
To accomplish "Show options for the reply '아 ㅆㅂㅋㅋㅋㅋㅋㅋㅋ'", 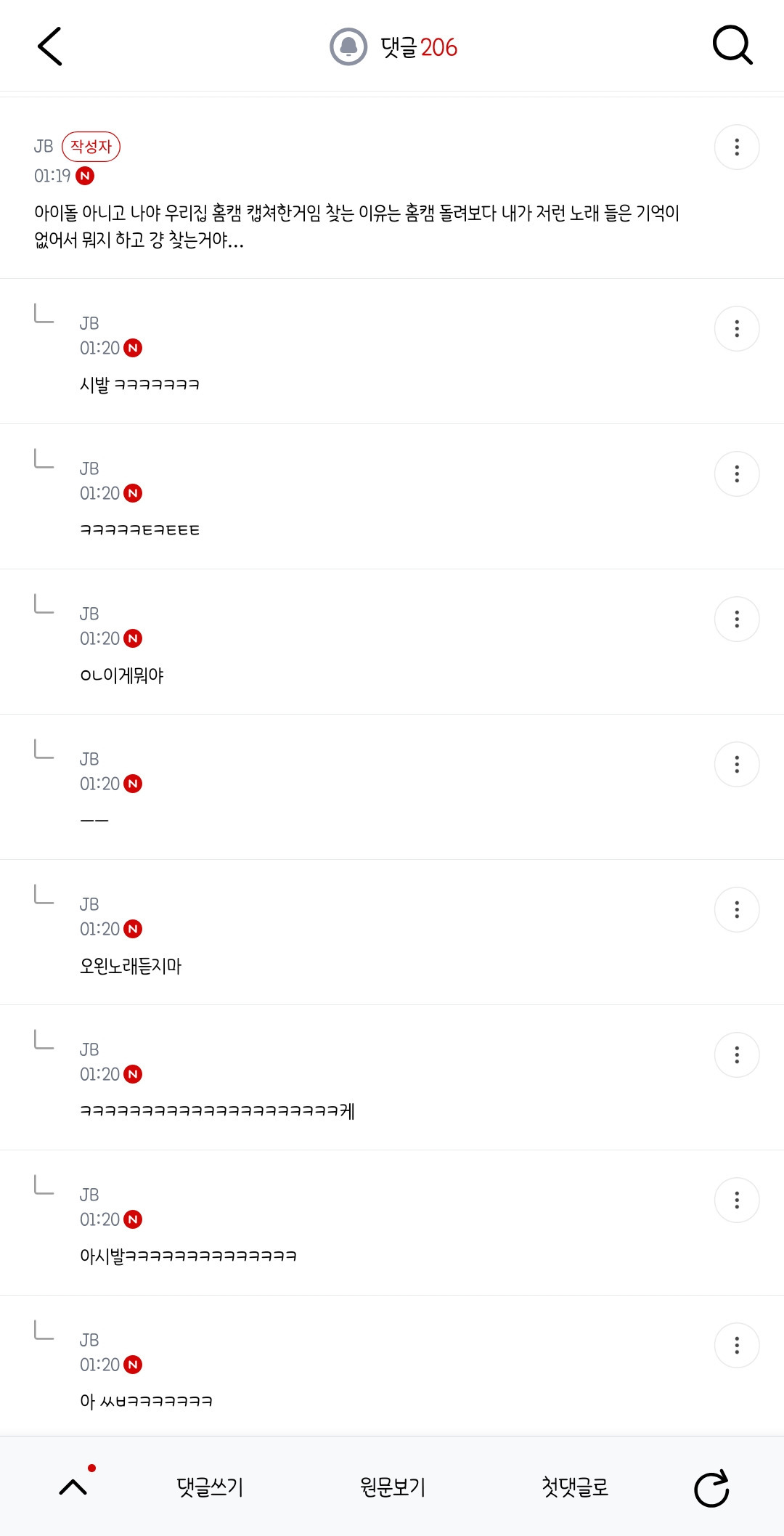I will [737, 1346].
